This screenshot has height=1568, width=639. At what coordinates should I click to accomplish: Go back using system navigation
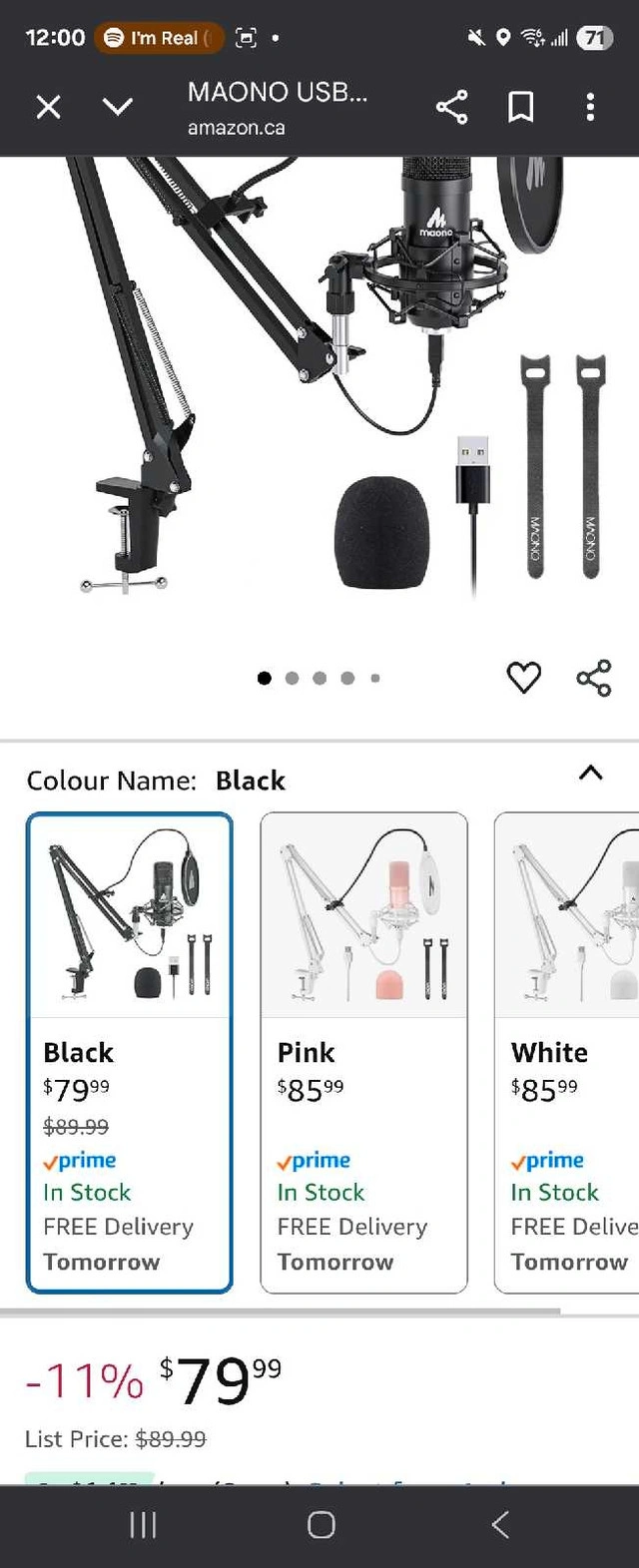pos(500,1524)
